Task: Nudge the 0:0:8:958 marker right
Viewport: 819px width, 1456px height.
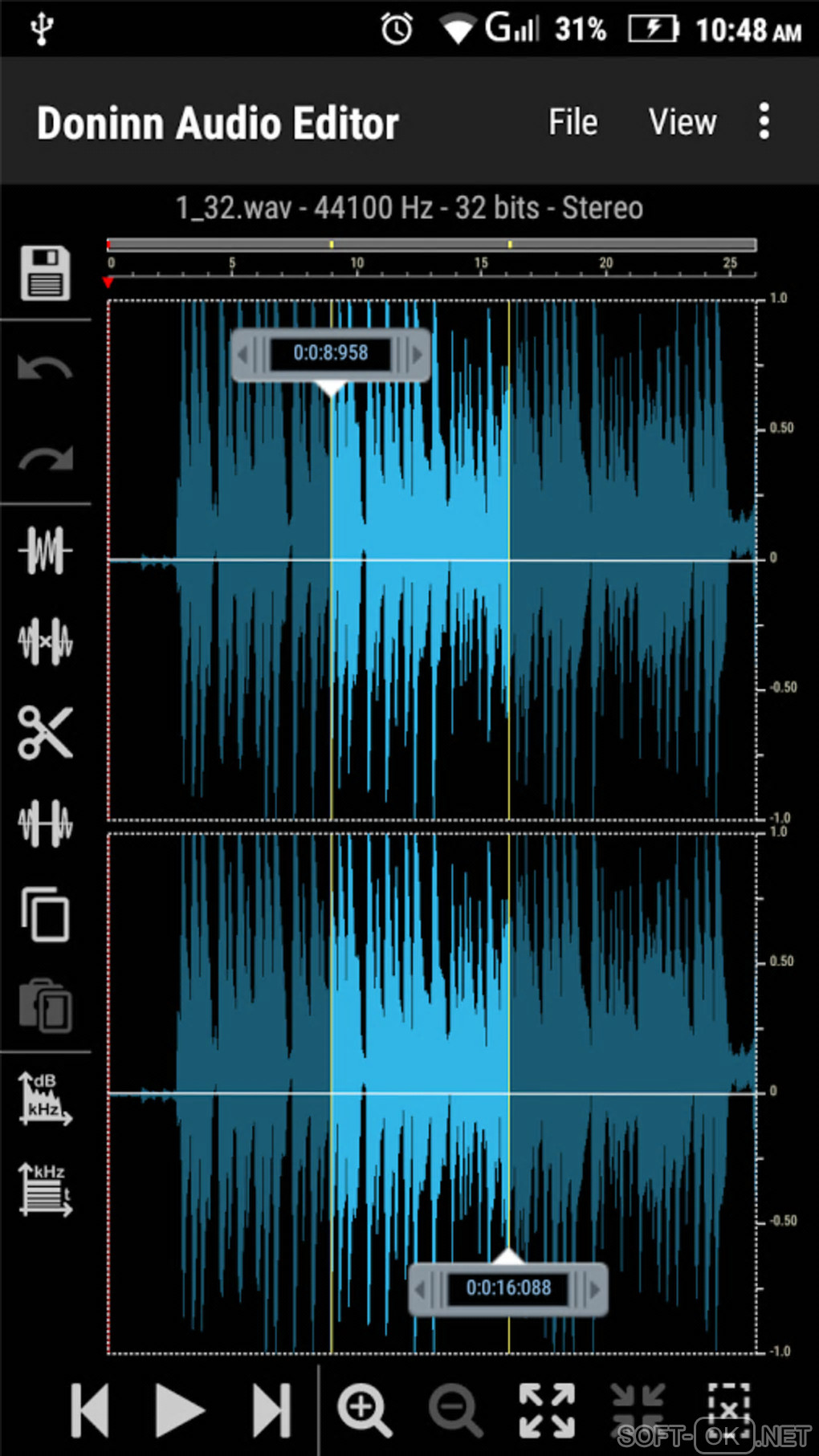Action: pyautogui.click(x=417, y=354)
